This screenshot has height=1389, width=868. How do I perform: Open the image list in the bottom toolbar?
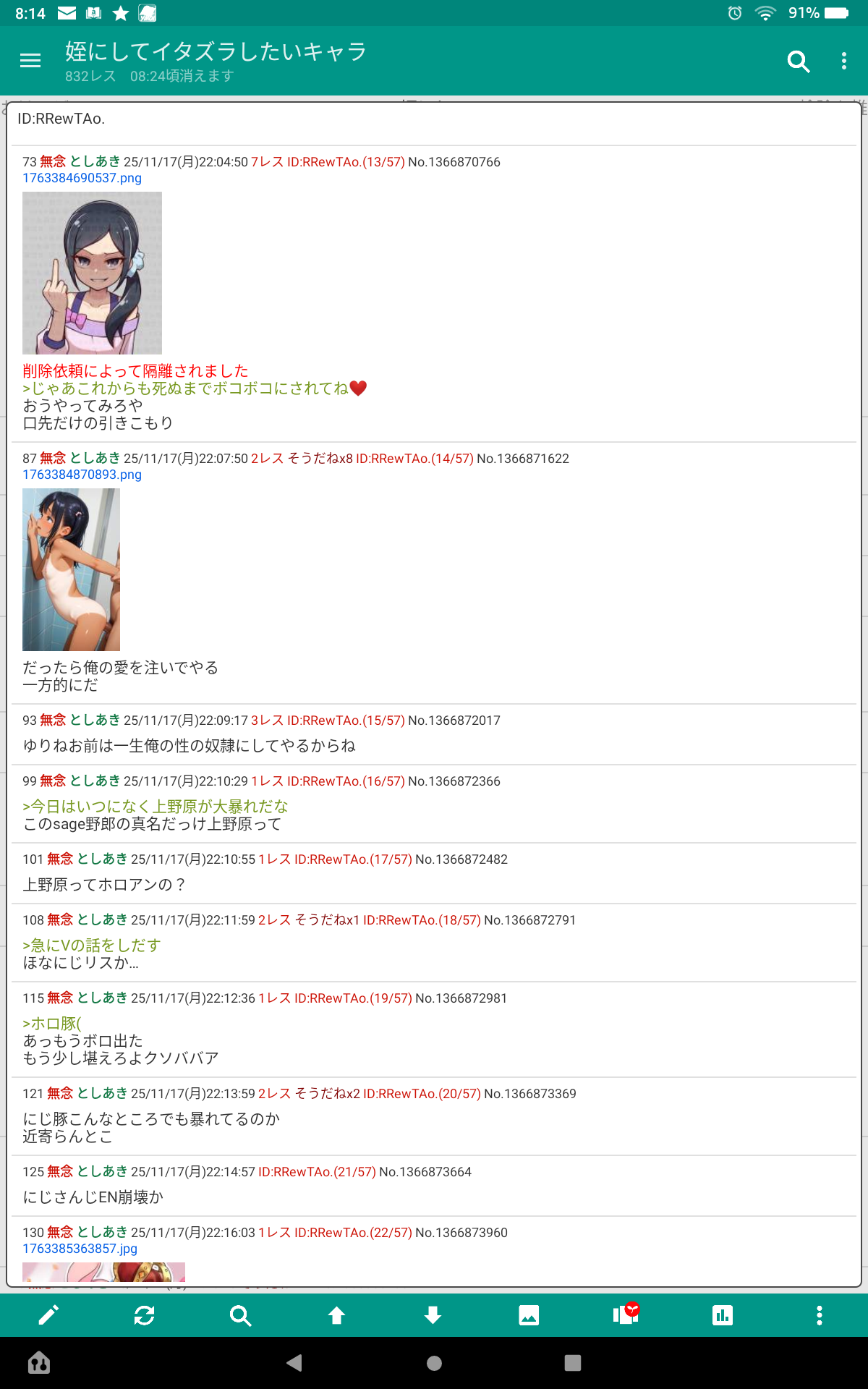[529, 1315]
